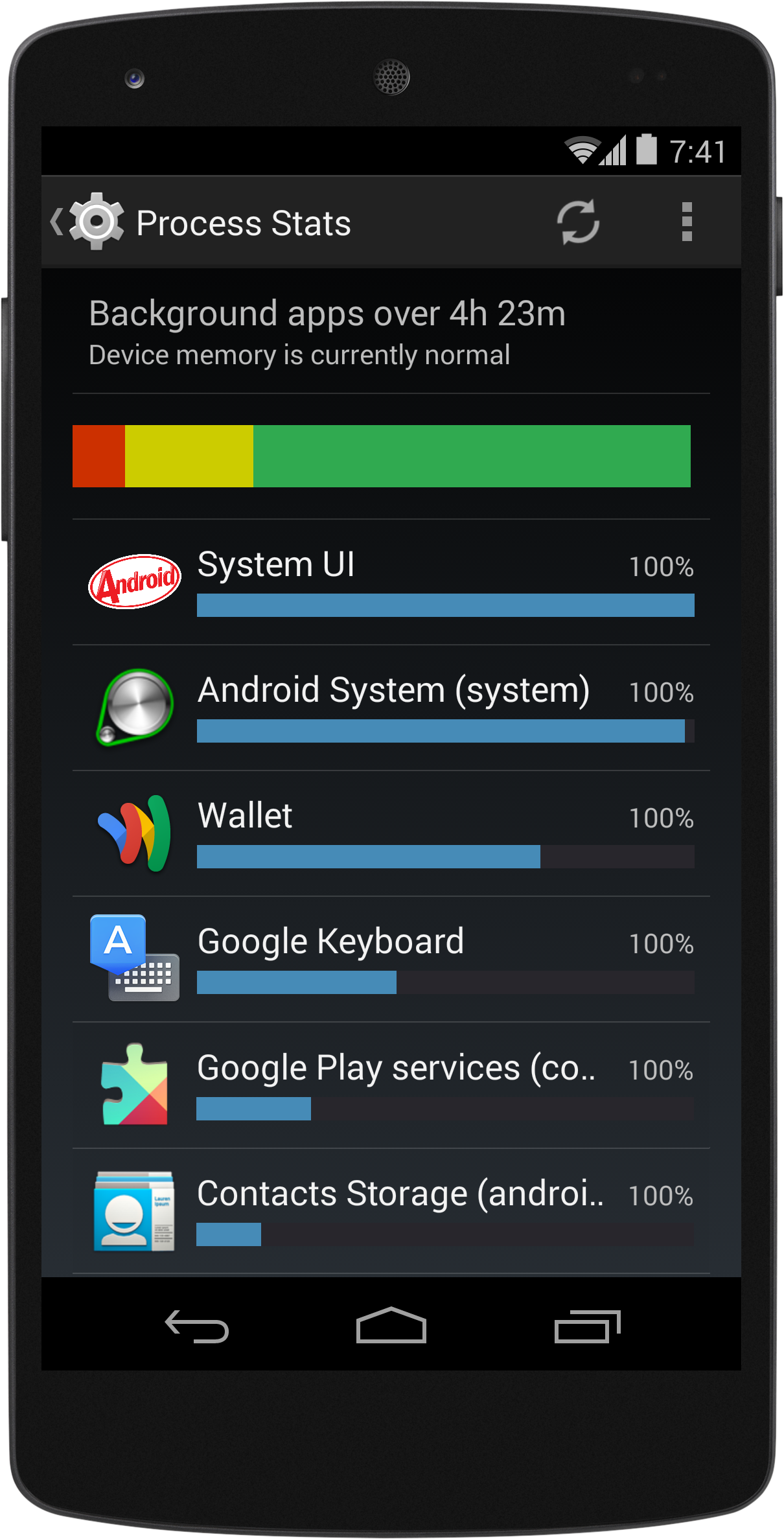View Contacts Storage process details
The height and width of the screenshot is (1539, 784).
coord(391,1210)
